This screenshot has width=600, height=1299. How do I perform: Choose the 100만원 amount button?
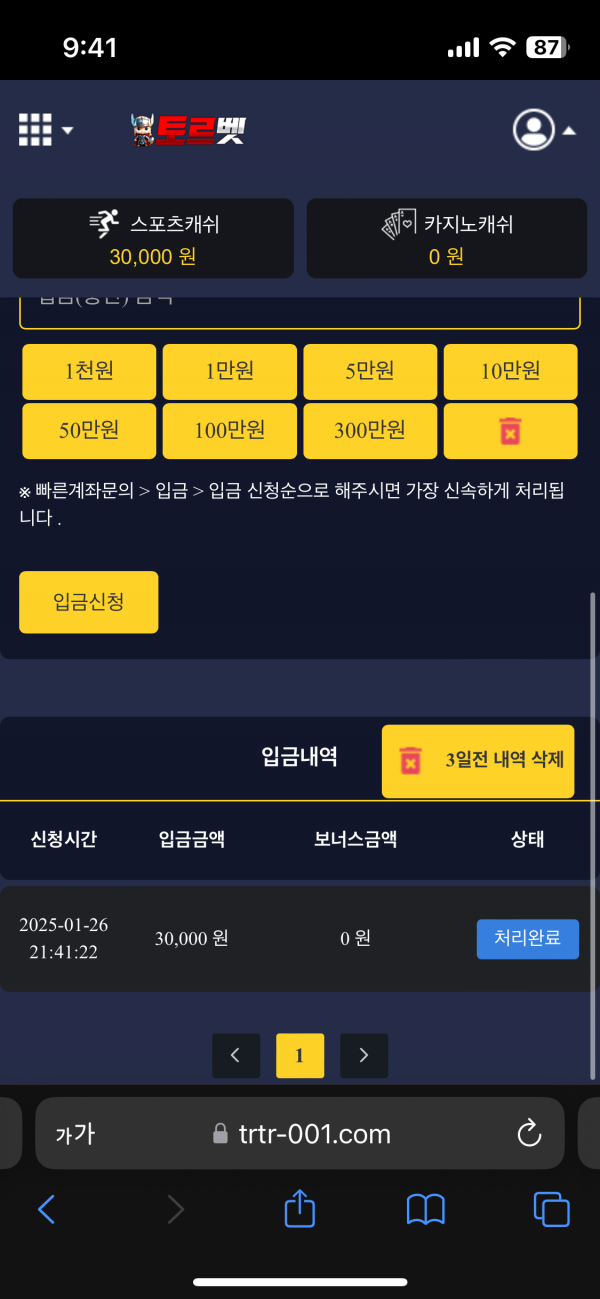tap(229, 431)
